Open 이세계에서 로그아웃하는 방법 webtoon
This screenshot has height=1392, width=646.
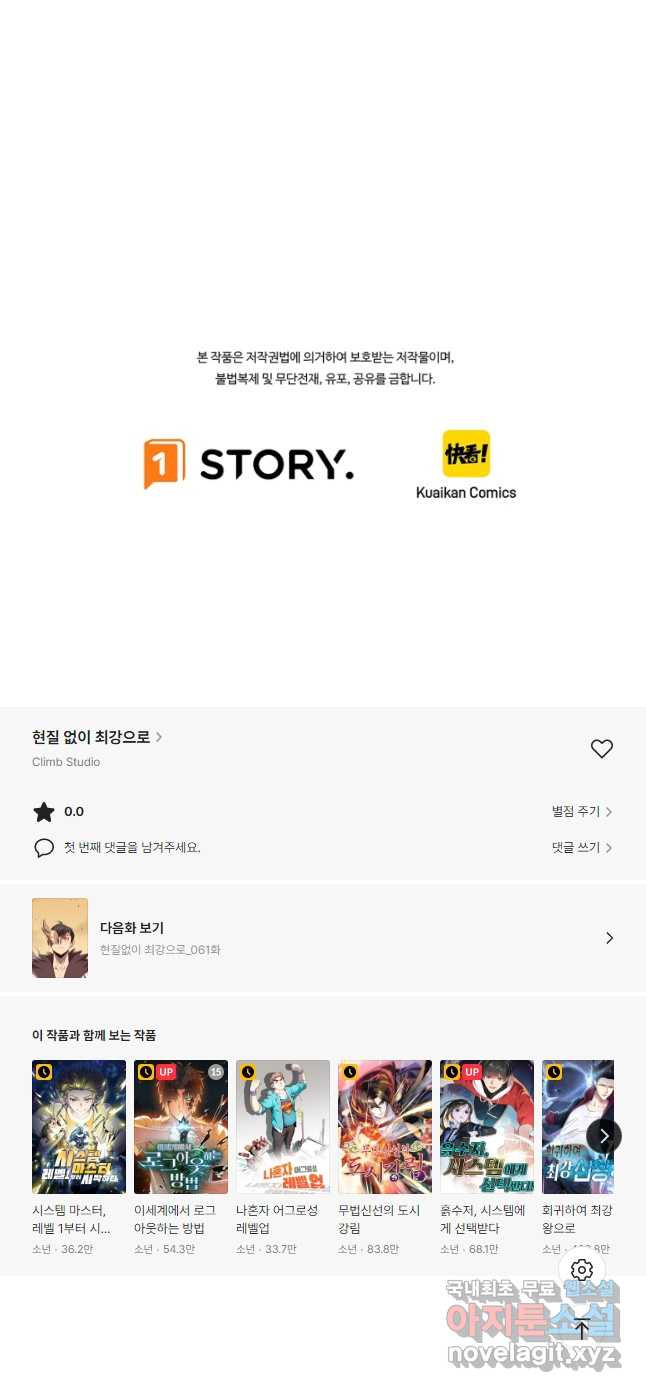point(181,1127)
